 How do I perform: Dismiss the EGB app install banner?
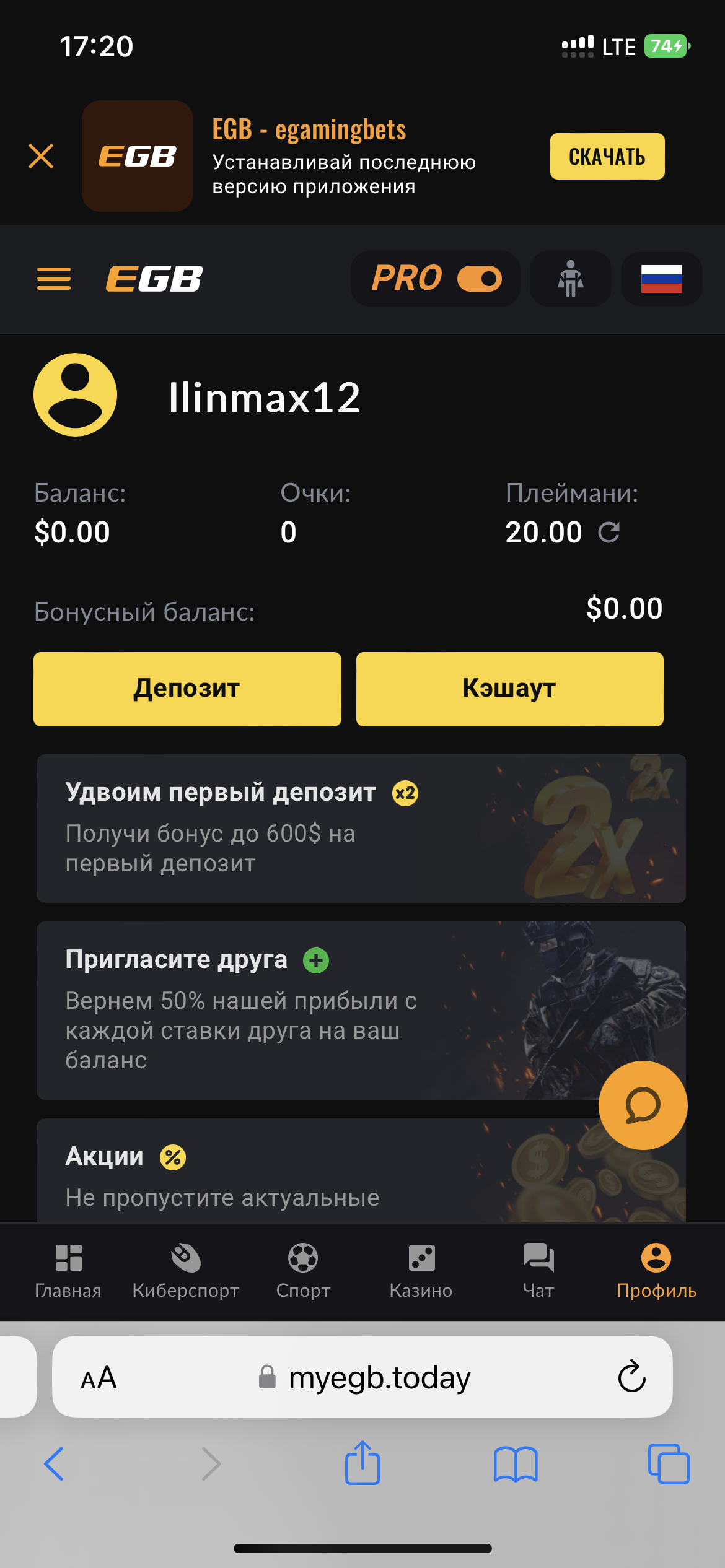(x=41, y=156)
